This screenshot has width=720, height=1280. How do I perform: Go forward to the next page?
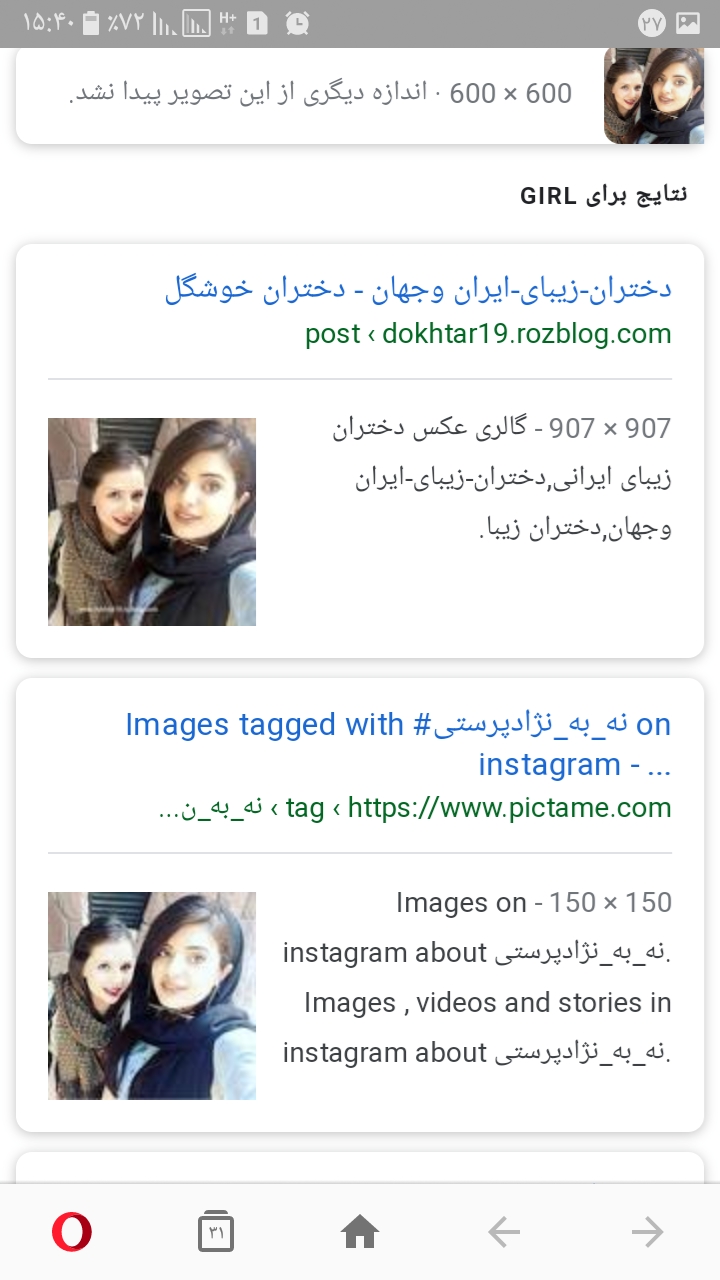648,1232
